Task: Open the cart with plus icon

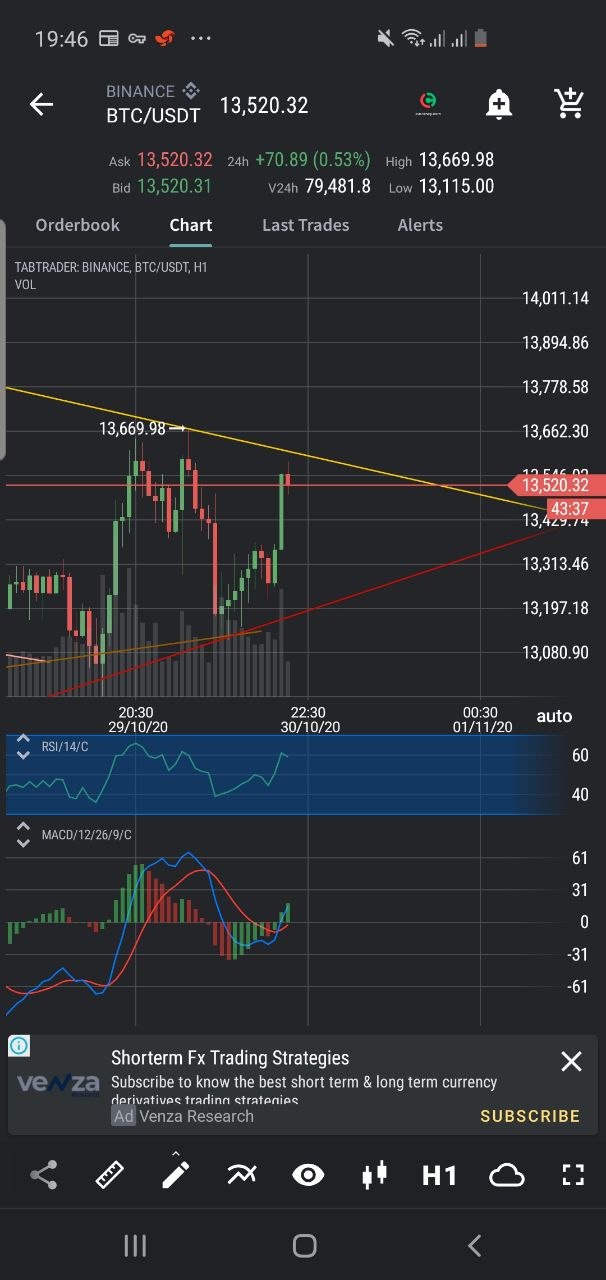Action: point(569,103)
